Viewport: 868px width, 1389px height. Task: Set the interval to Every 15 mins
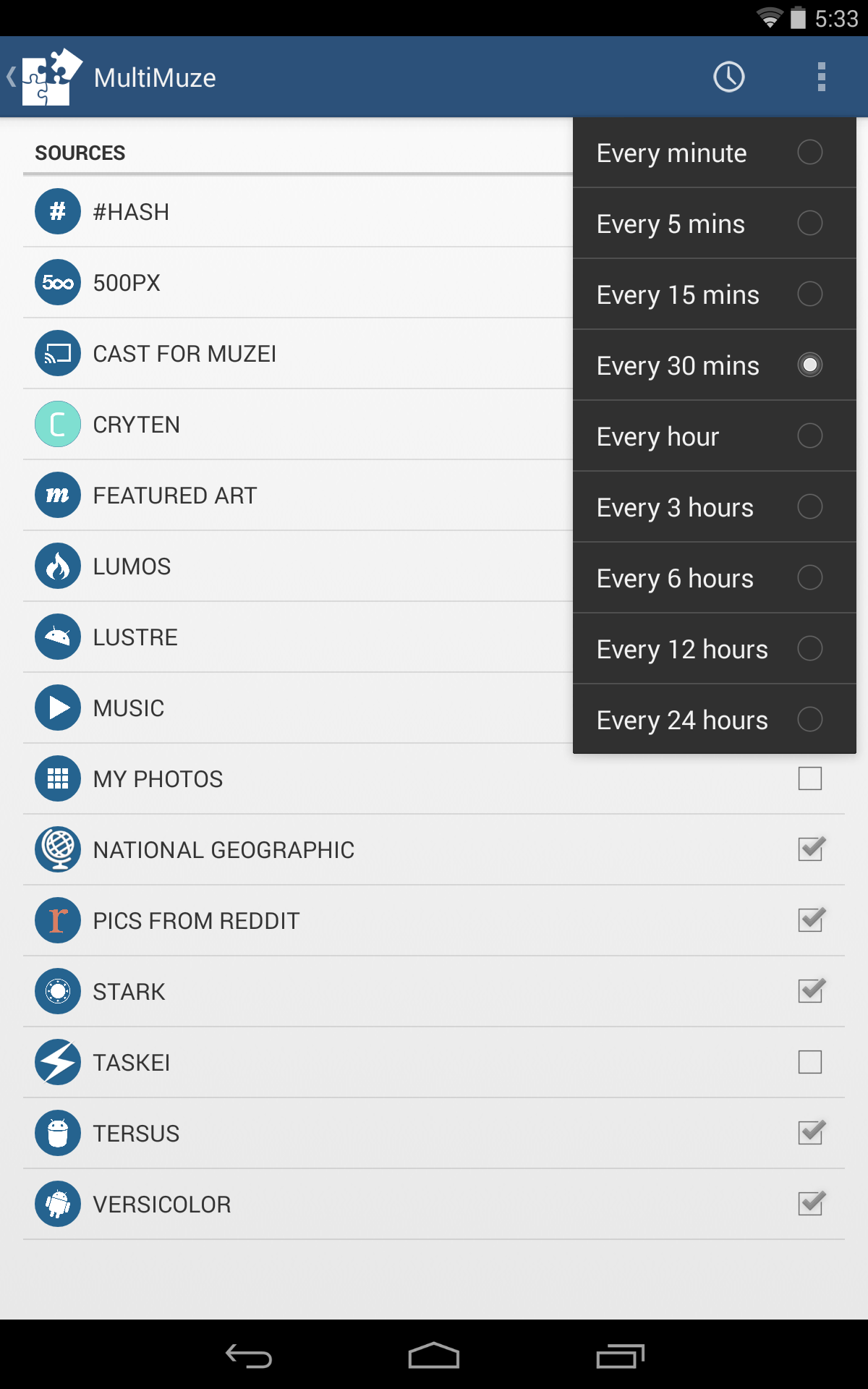tap(714, 294)
